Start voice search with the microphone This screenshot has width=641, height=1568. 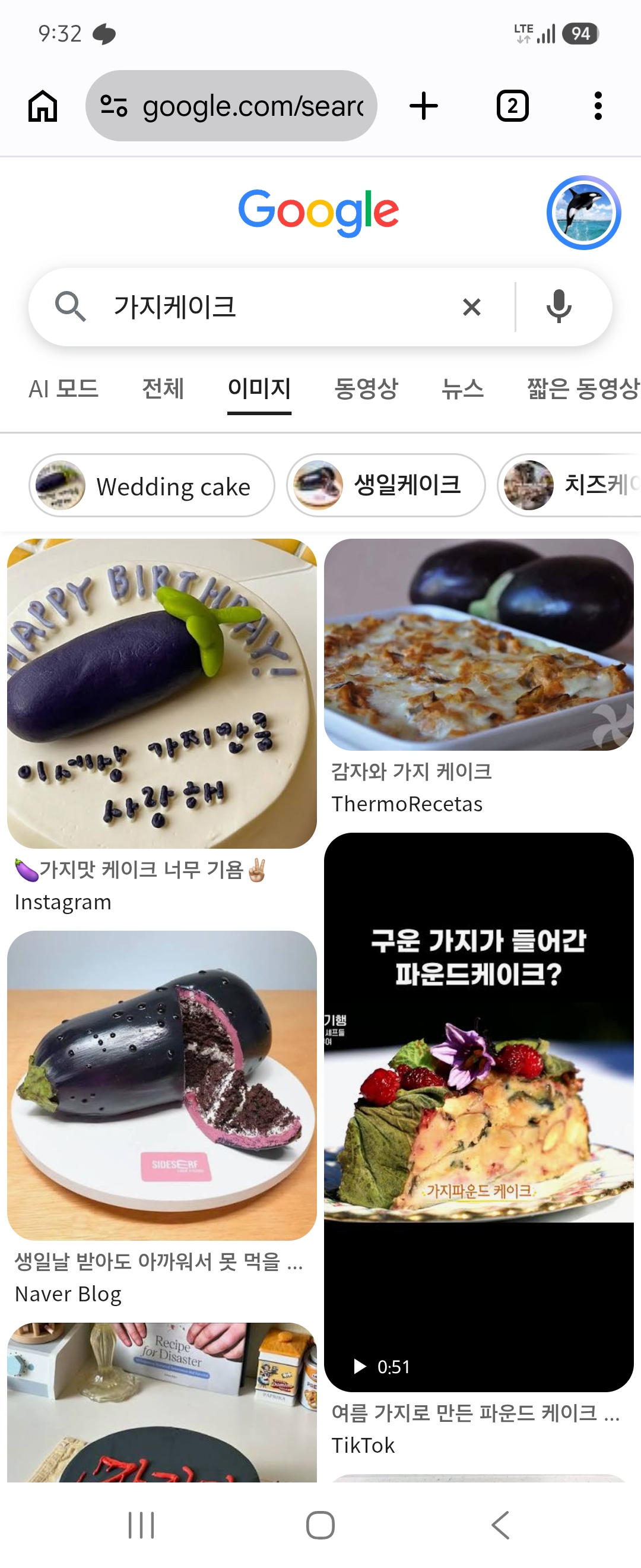click(559, 307)
